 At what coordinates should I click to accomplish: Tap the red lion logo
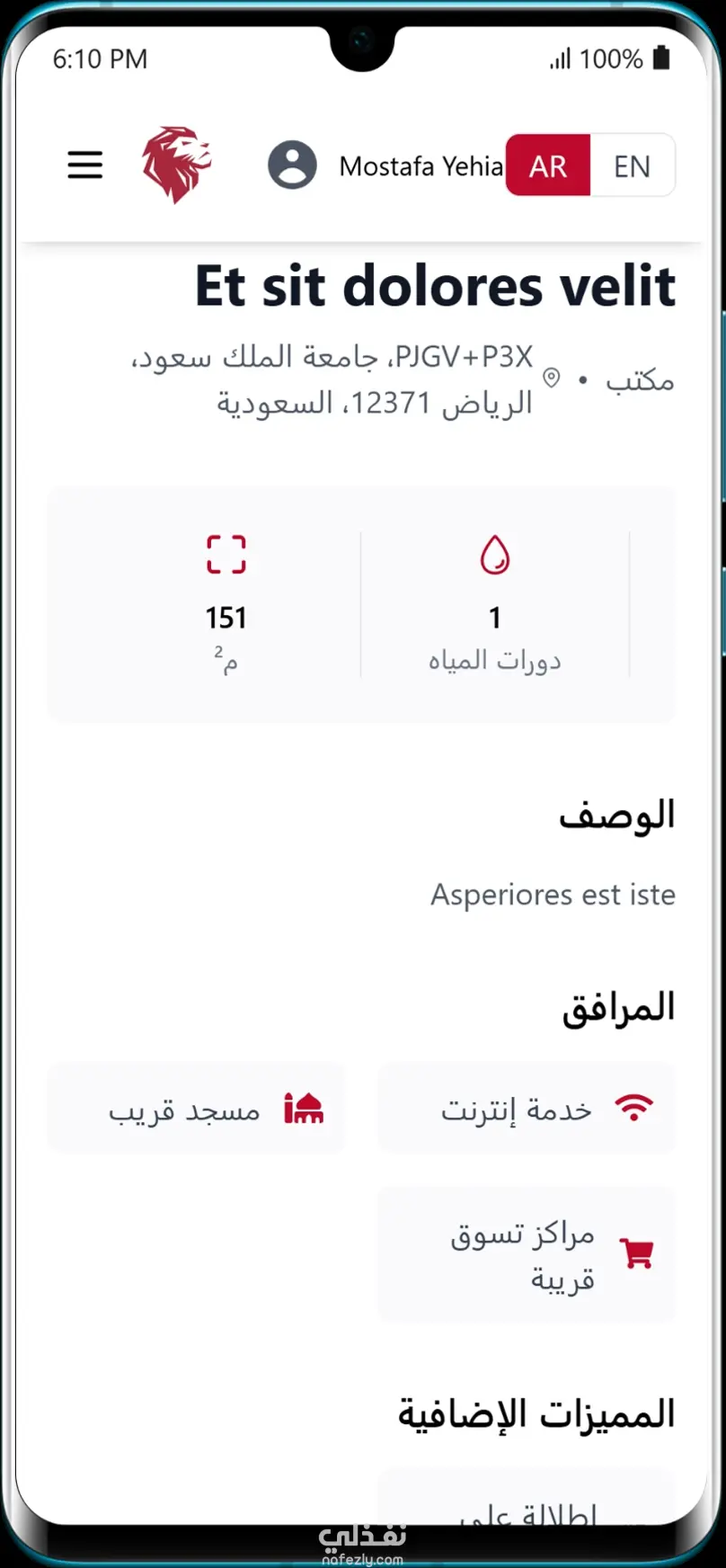click(176, 165)
